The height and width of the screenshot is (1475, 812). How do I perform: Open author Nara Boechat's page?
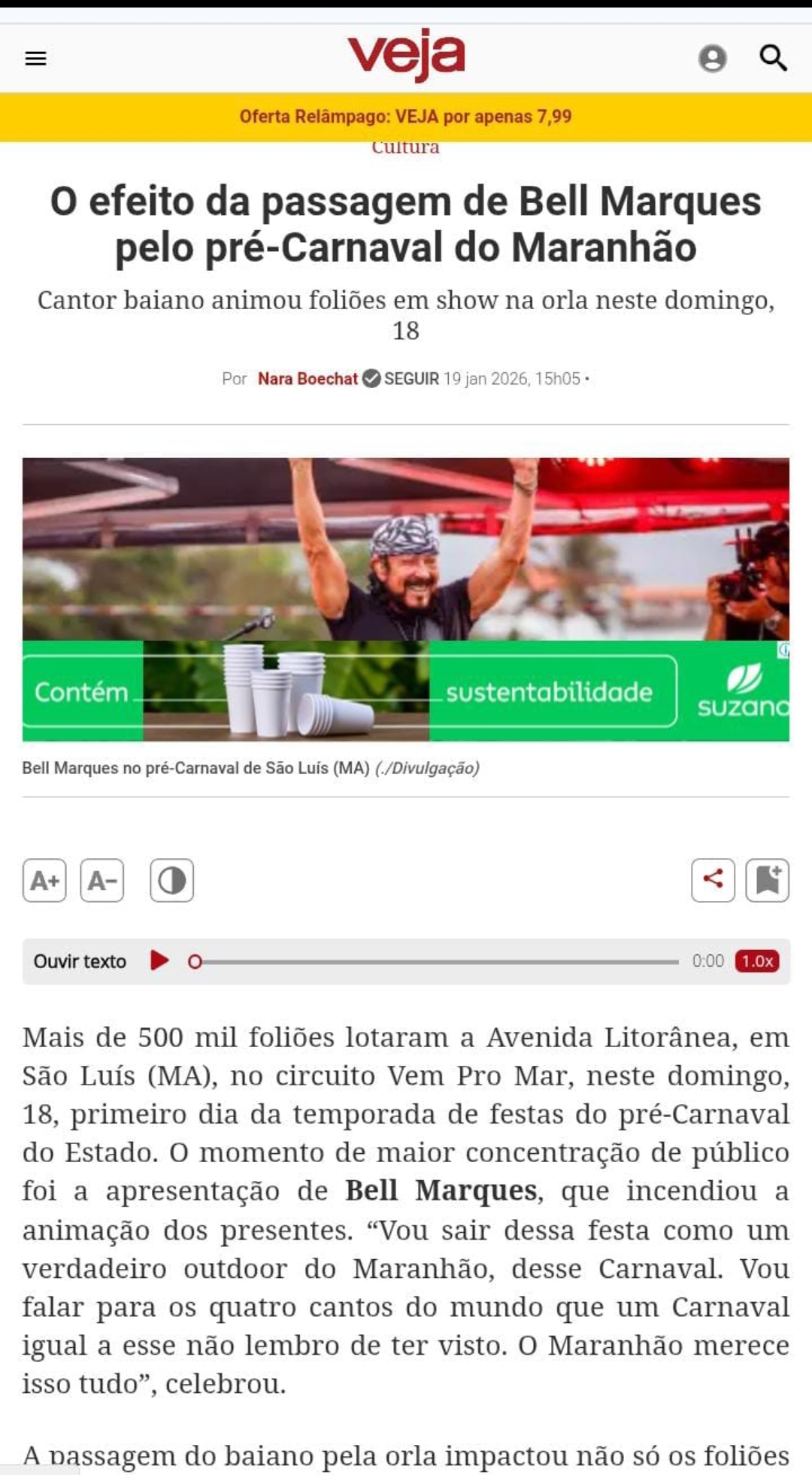click(x=308, y=378)
